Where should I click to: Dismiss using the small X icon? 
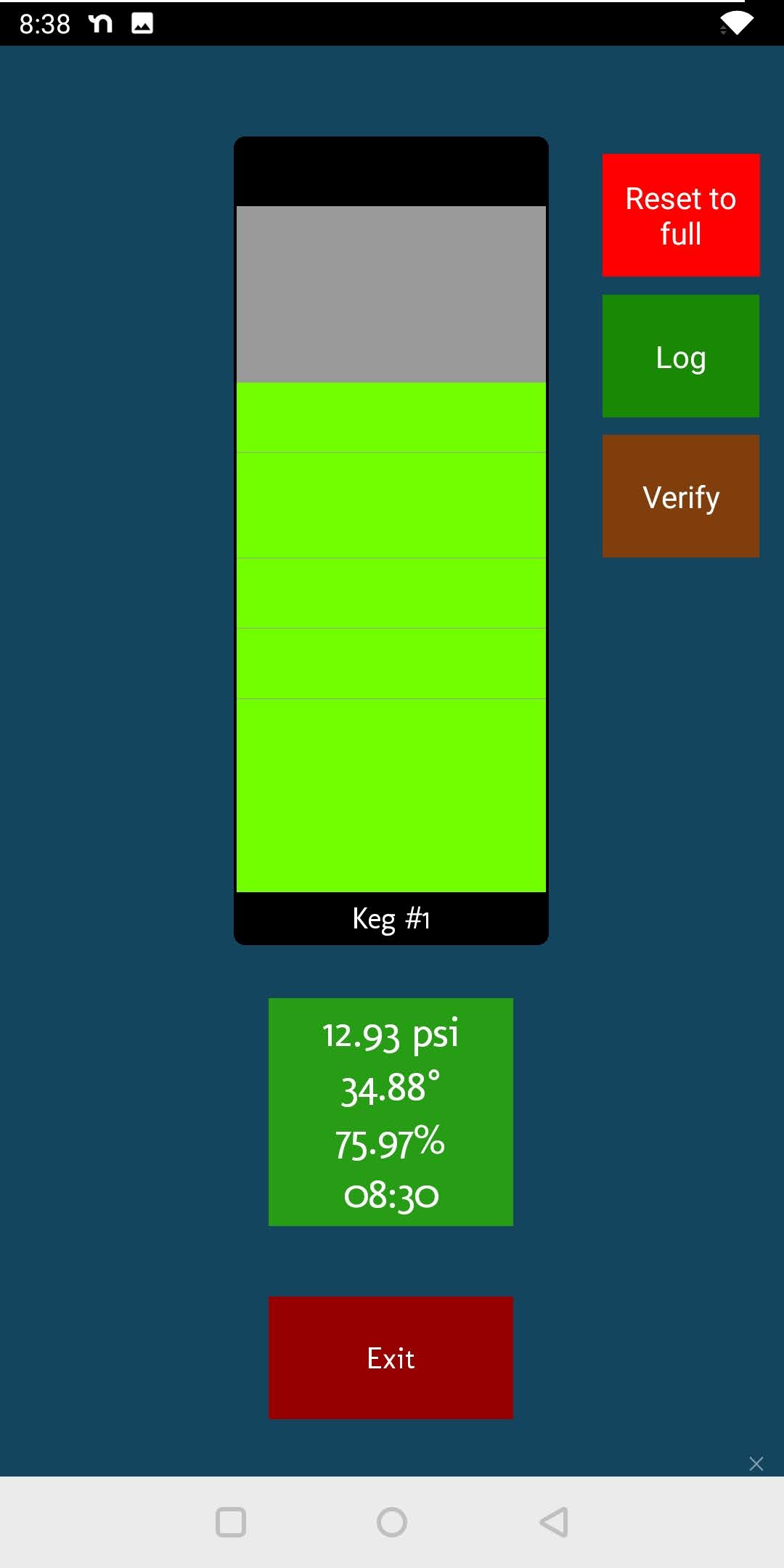(x=756, y=1463)
